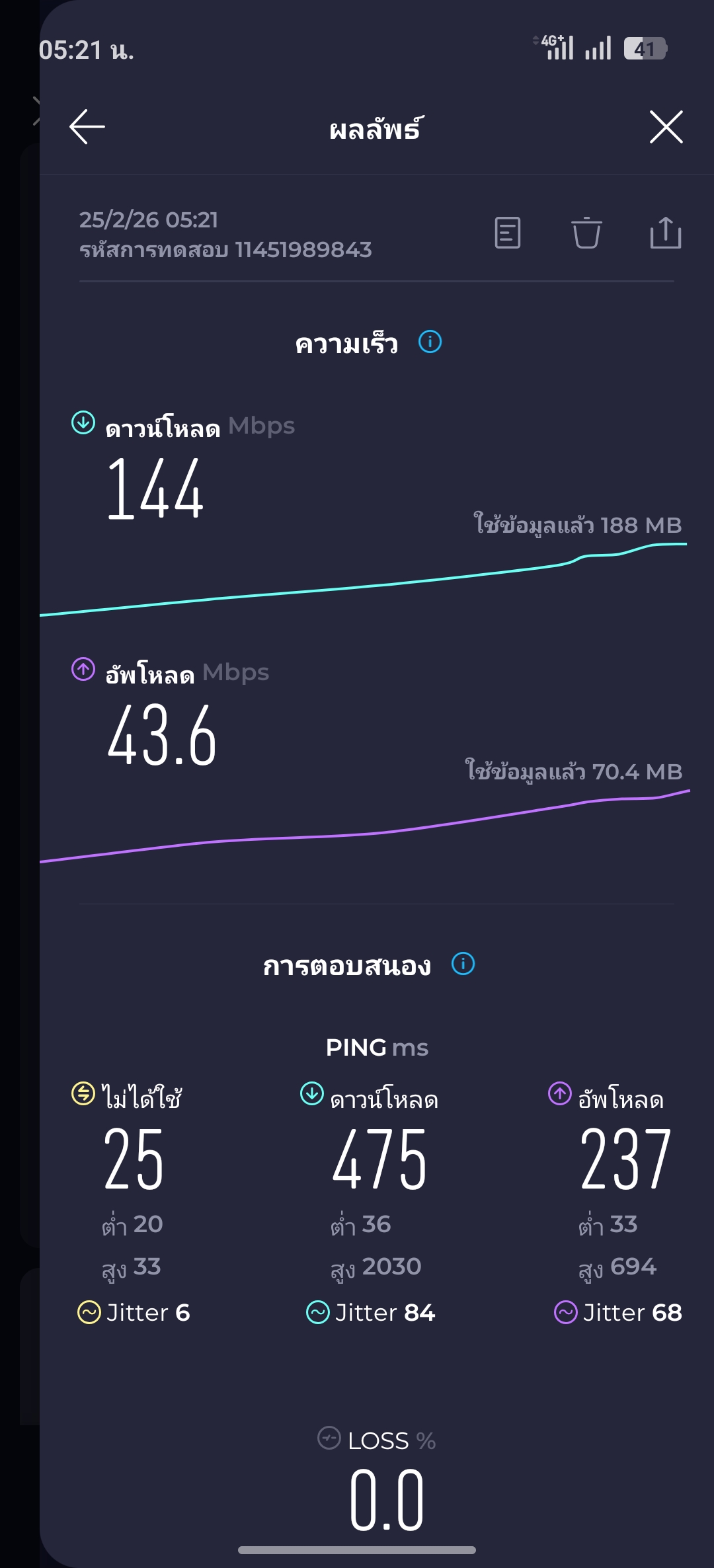
Task: Close the results screen
Action: pyautogui.click(x=666, y=127)
